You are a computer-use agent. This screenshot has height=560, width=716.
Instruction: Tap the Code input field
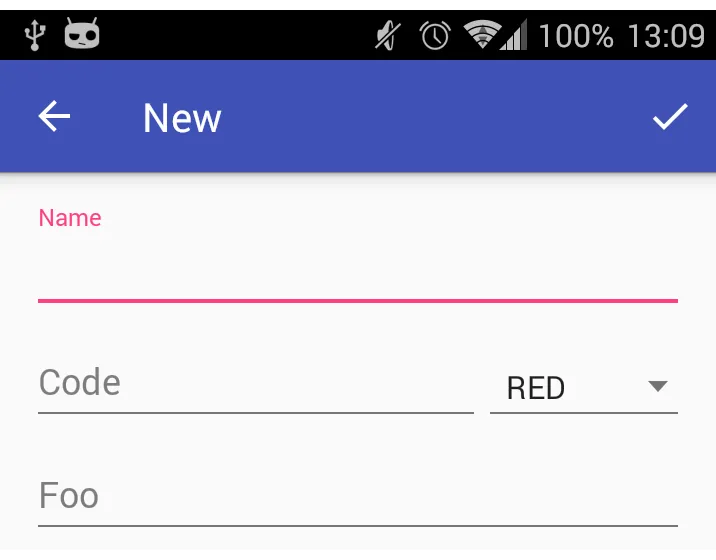pyautogui.click(x=255, y=383)
